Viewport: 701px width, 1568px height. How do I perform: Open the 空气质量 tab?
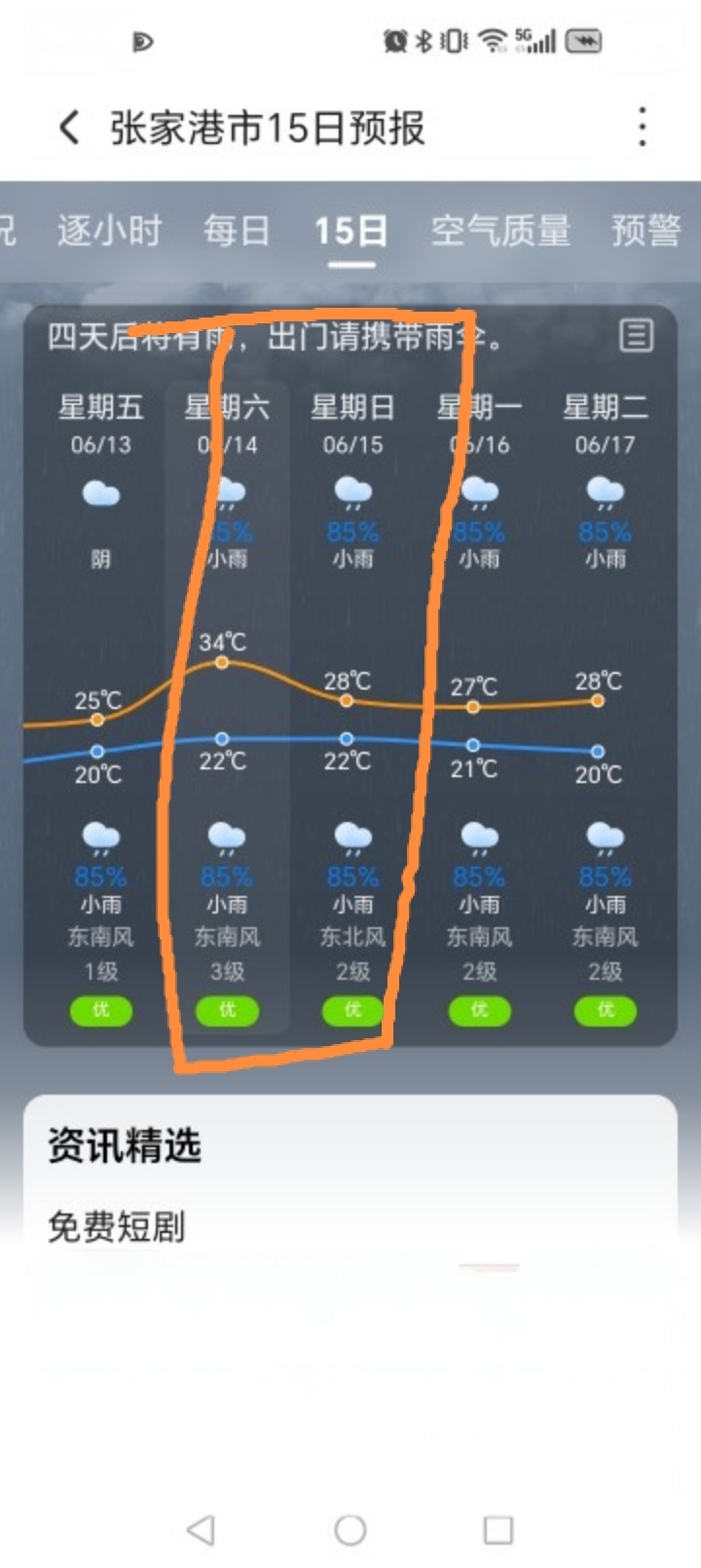coord(500,232)
